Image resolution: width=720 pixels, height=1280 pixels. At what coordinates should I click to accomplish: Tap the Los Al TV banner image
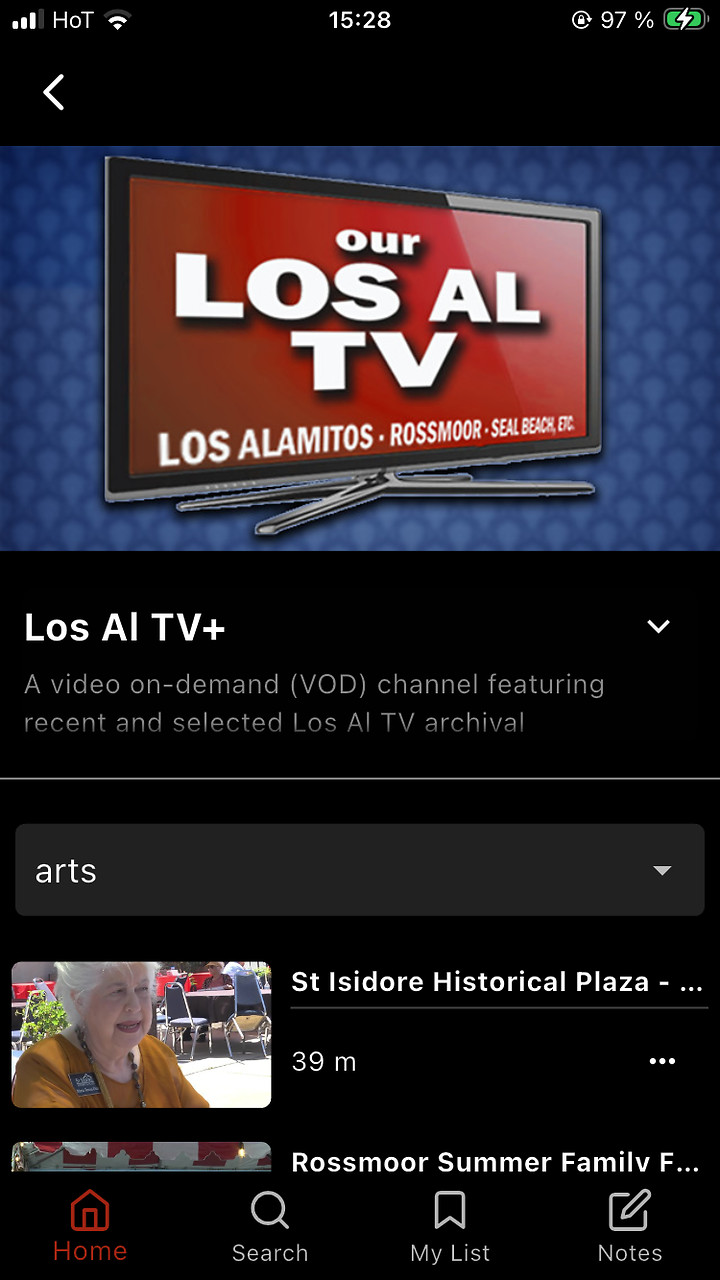click(x=360, y=348)
